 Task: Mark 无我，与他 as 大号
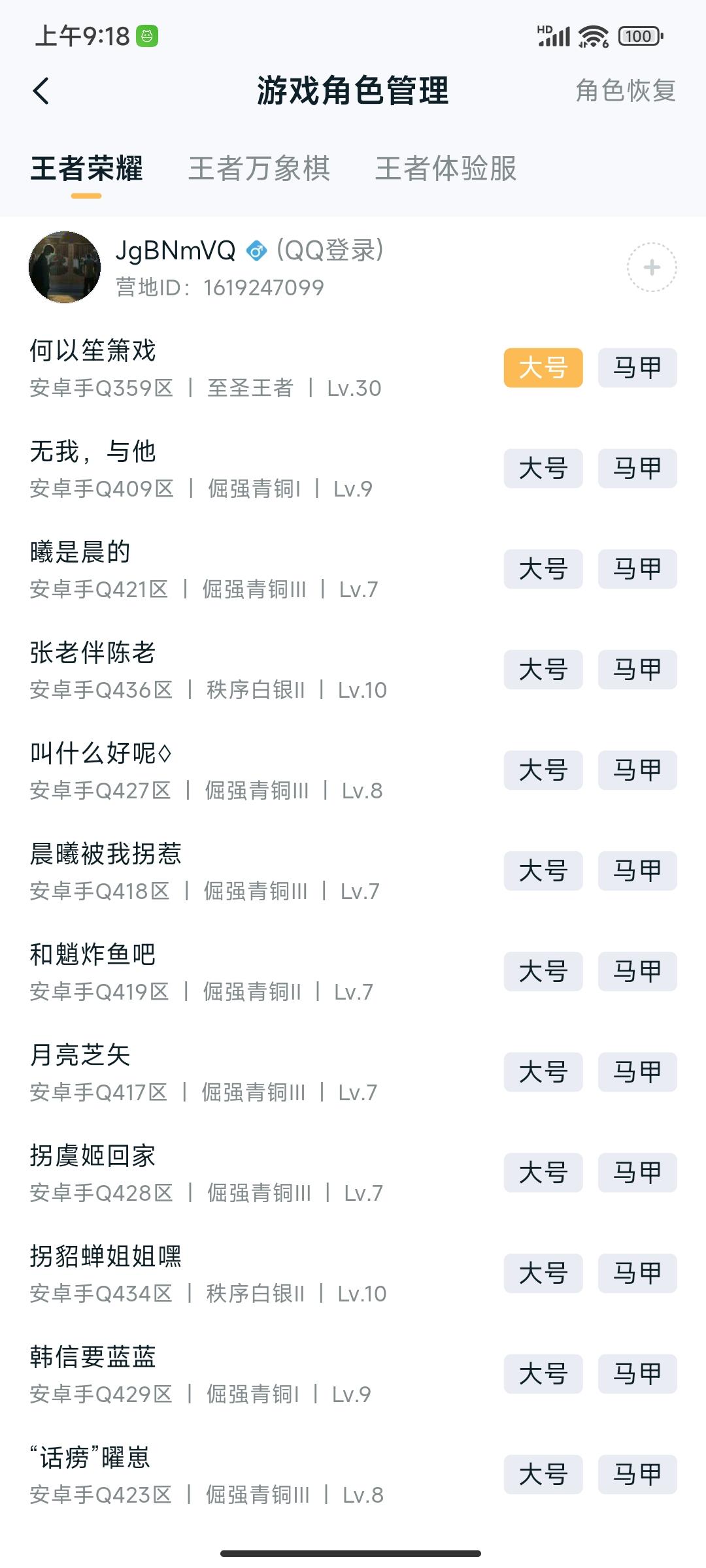point(543,468)
